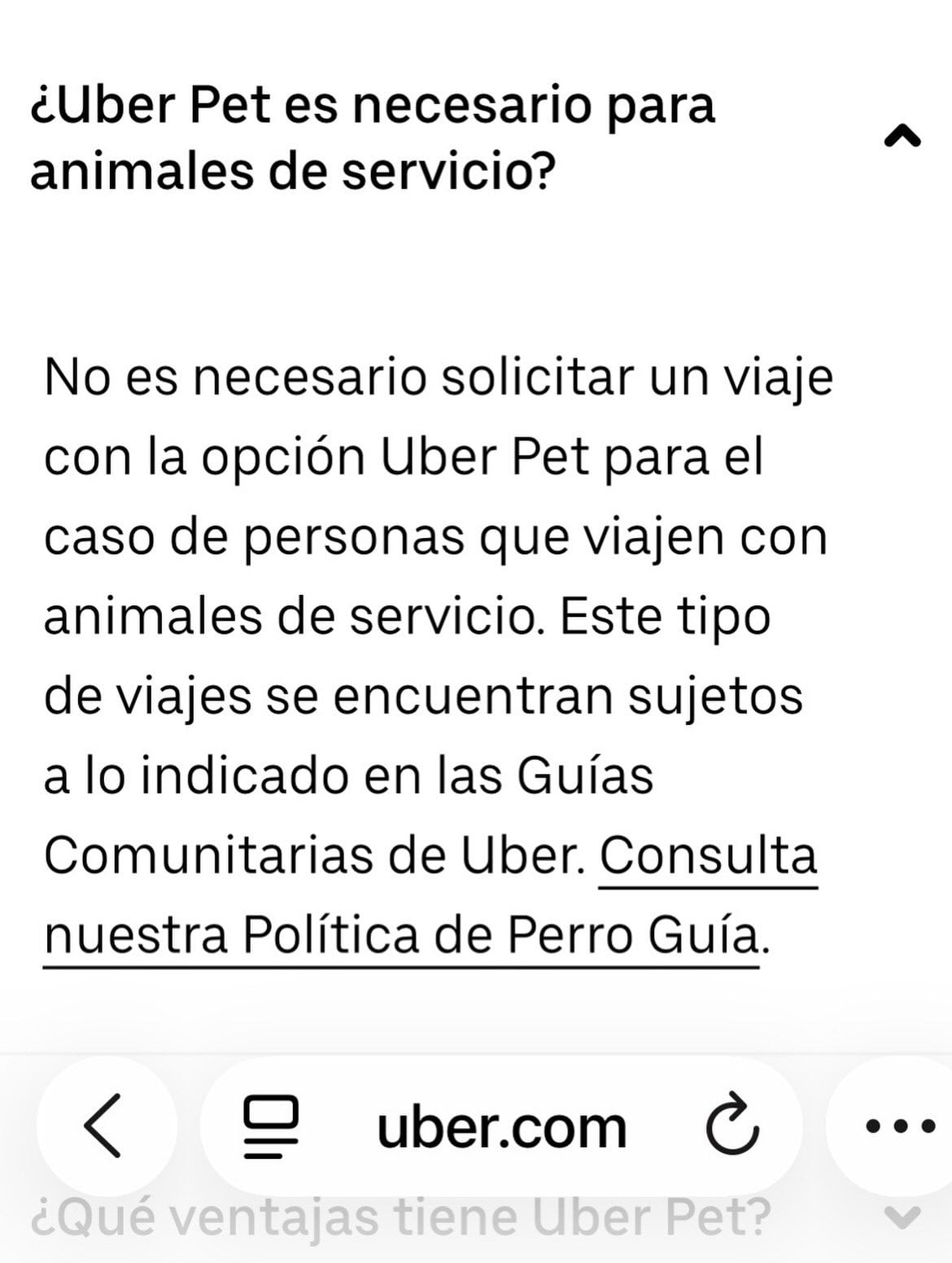Tap the upward chevron beside the question title
This screenshot has width=952, height=1263.
[902, 138]
